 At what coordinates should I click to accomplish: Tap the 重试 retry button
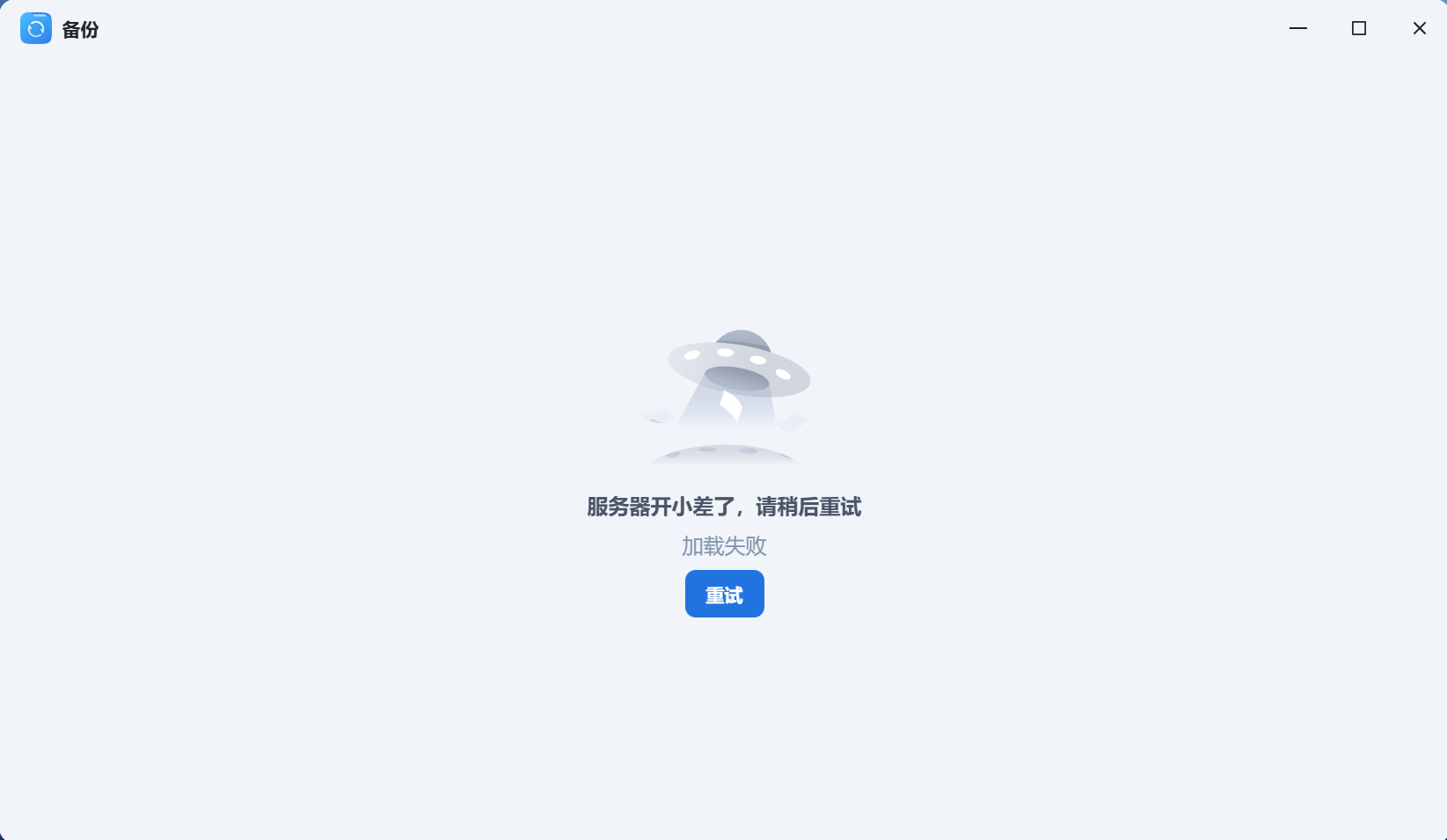[x=724, y=594]
